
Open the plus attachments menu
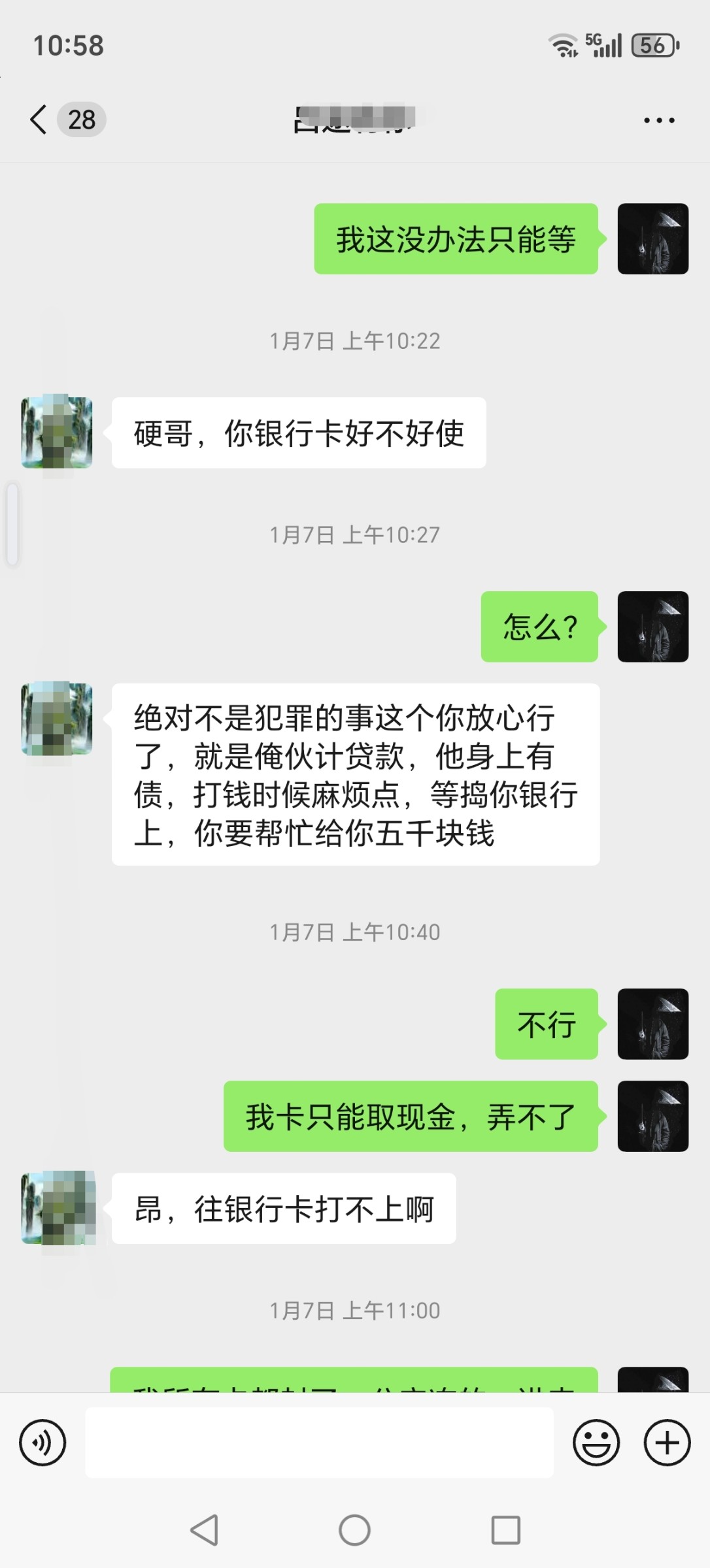tap(667, 1442)
